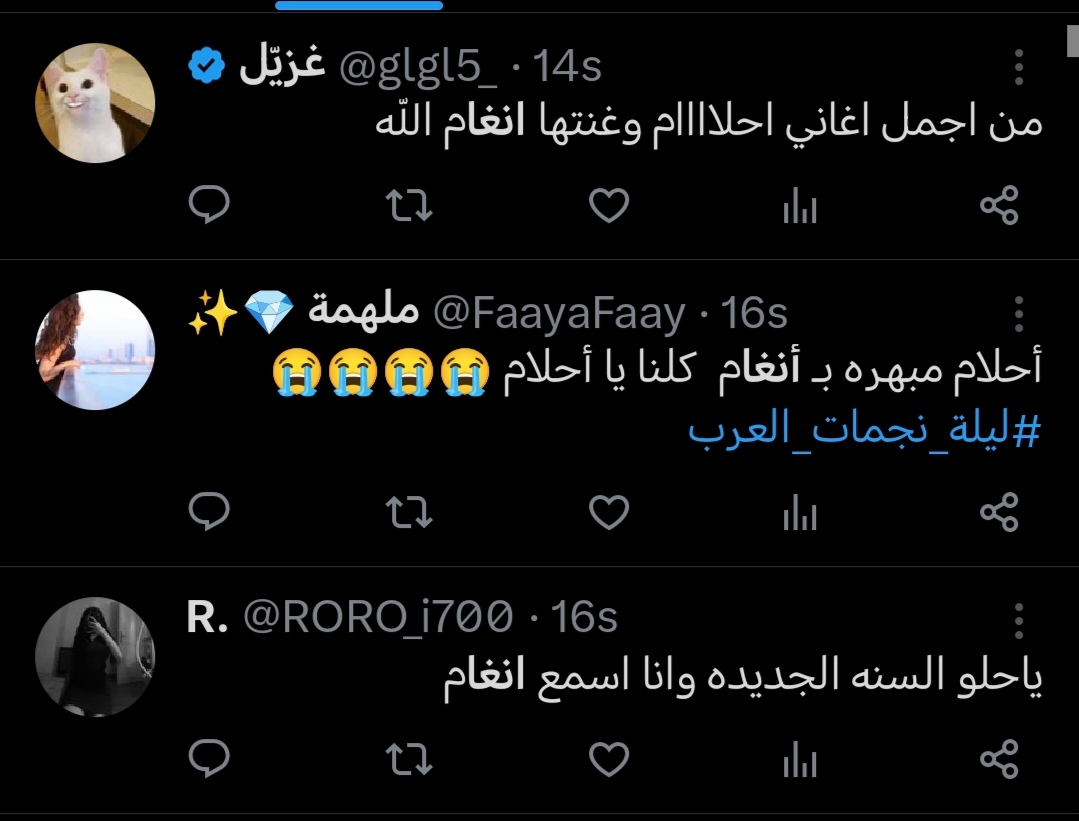Open overflow menu on @glgl5_'s tweet

click(1018, 68)
